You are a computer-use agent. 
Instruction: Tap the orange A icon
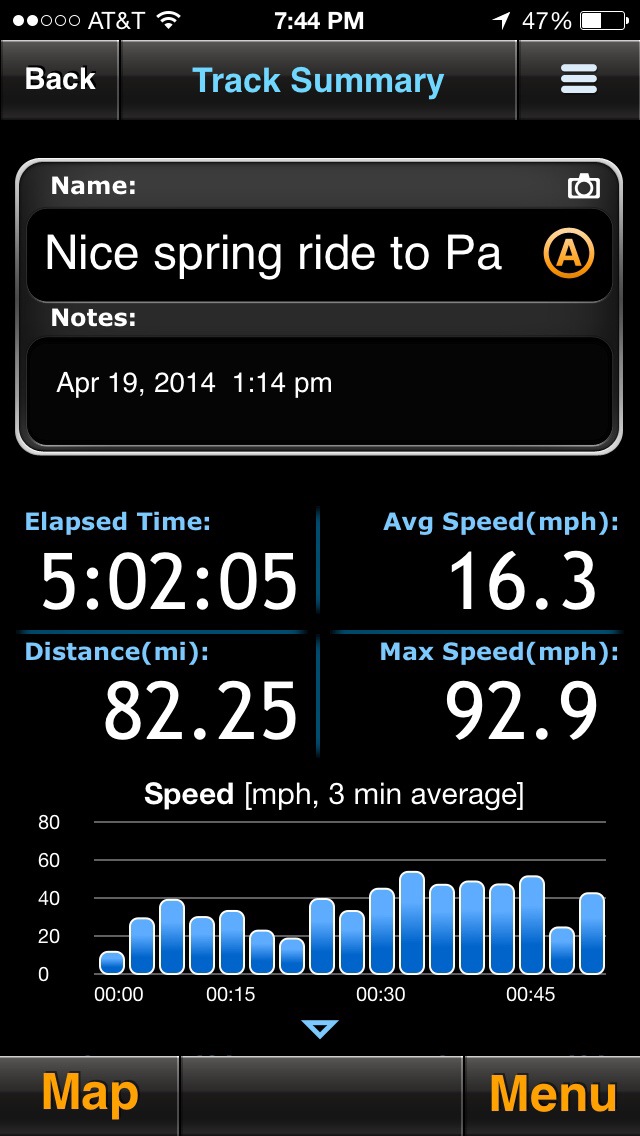(569, 254)
